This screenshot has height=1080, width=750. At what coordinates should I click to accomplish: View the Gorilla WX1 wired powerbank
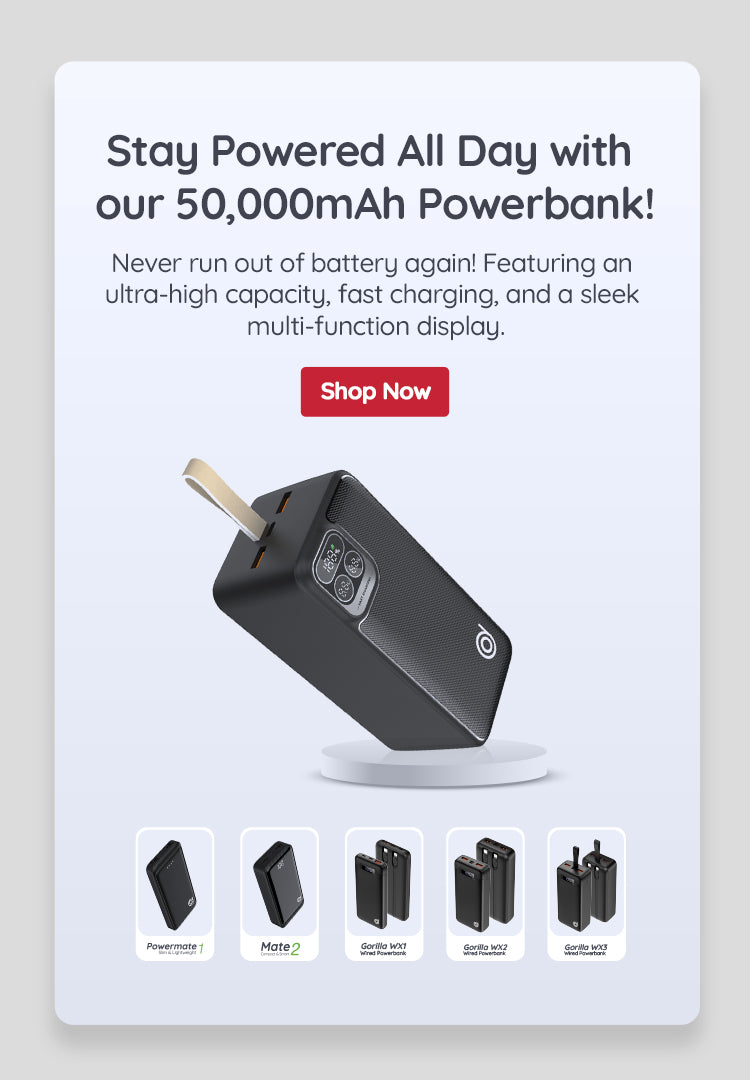pyautogui.click(x=383, y=893)
